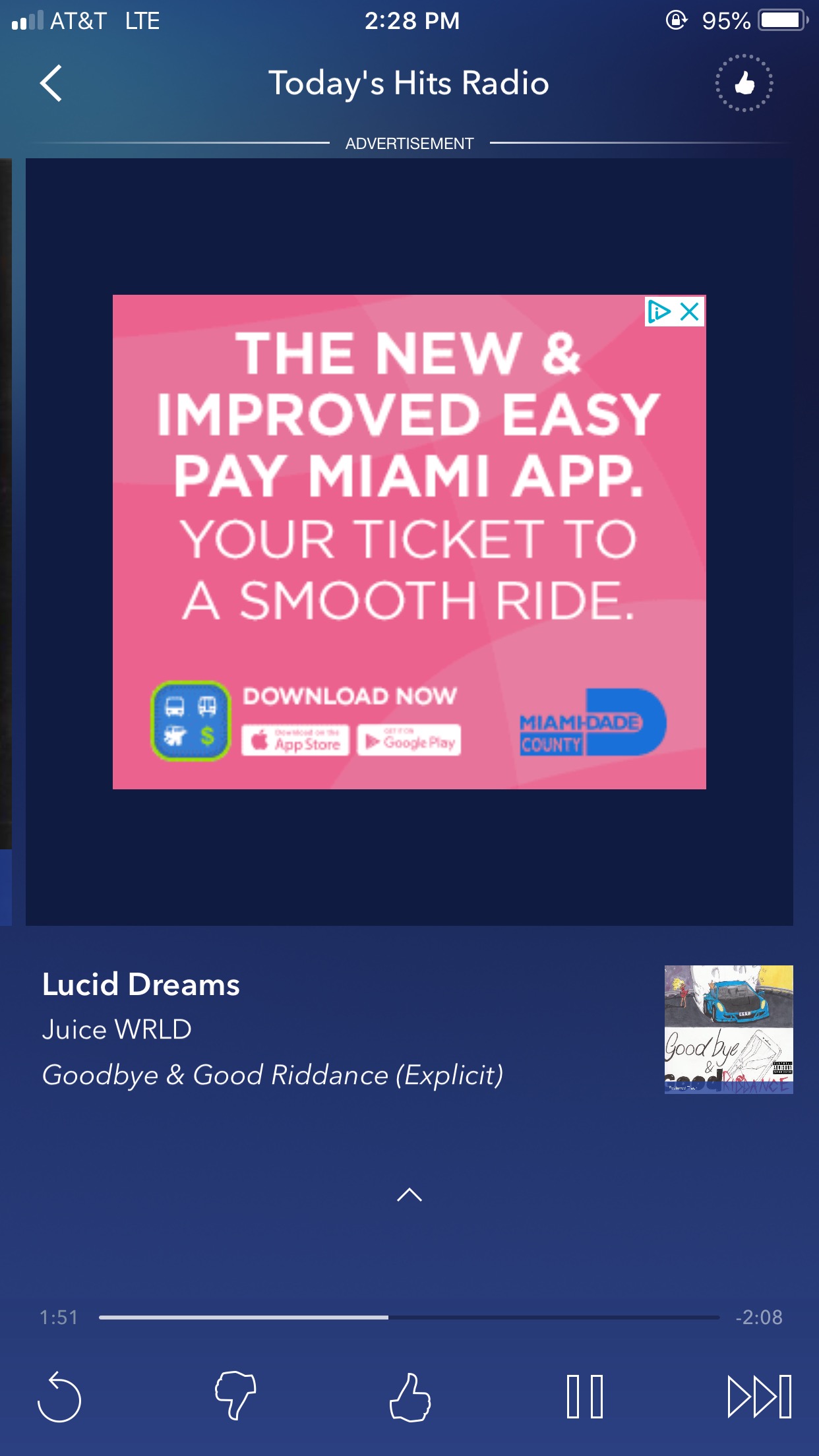
Task: Seek within Lucid Dreams on progress bar
Action: [409, 1317]
